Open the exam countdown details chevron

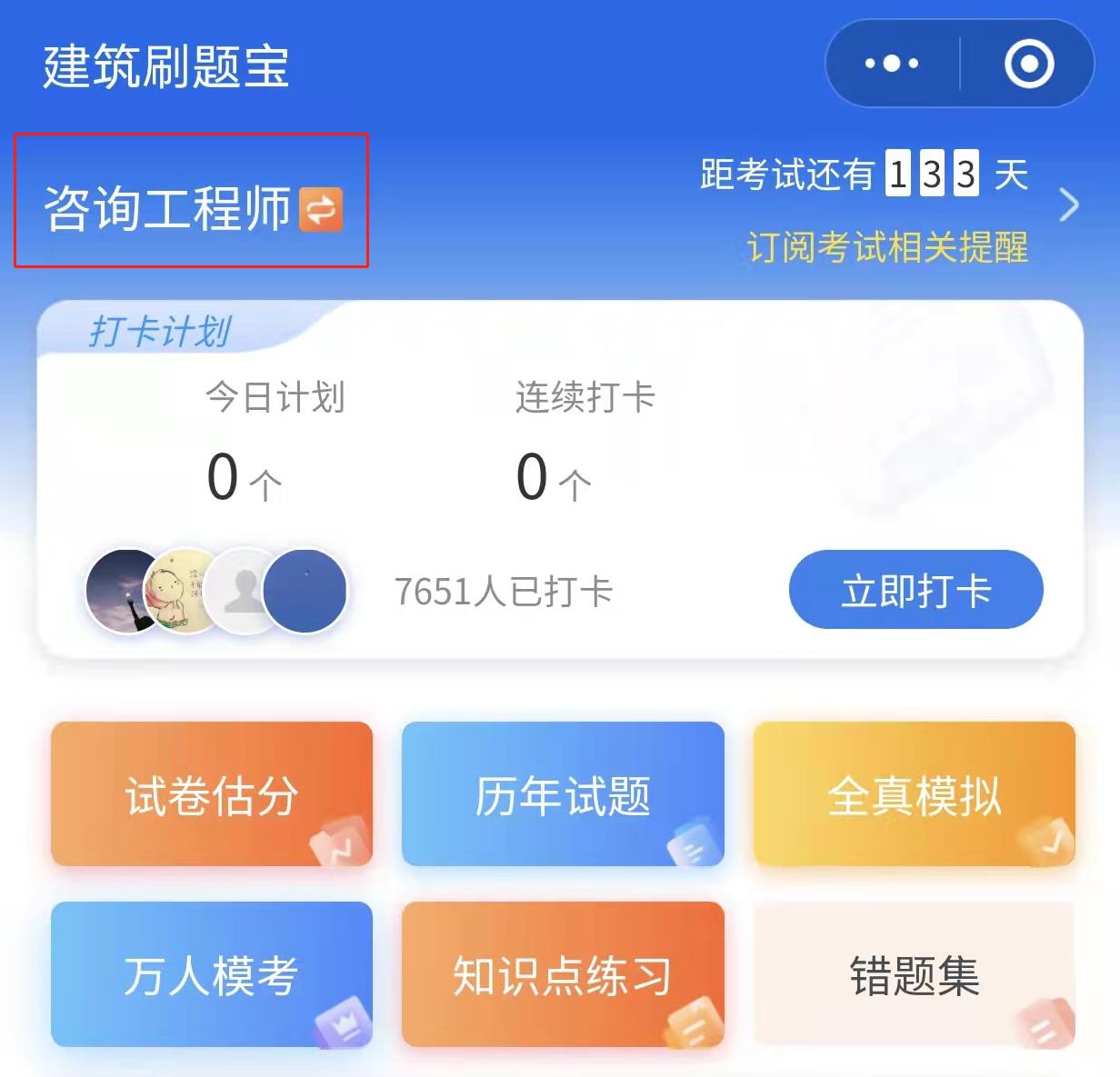1069,205
